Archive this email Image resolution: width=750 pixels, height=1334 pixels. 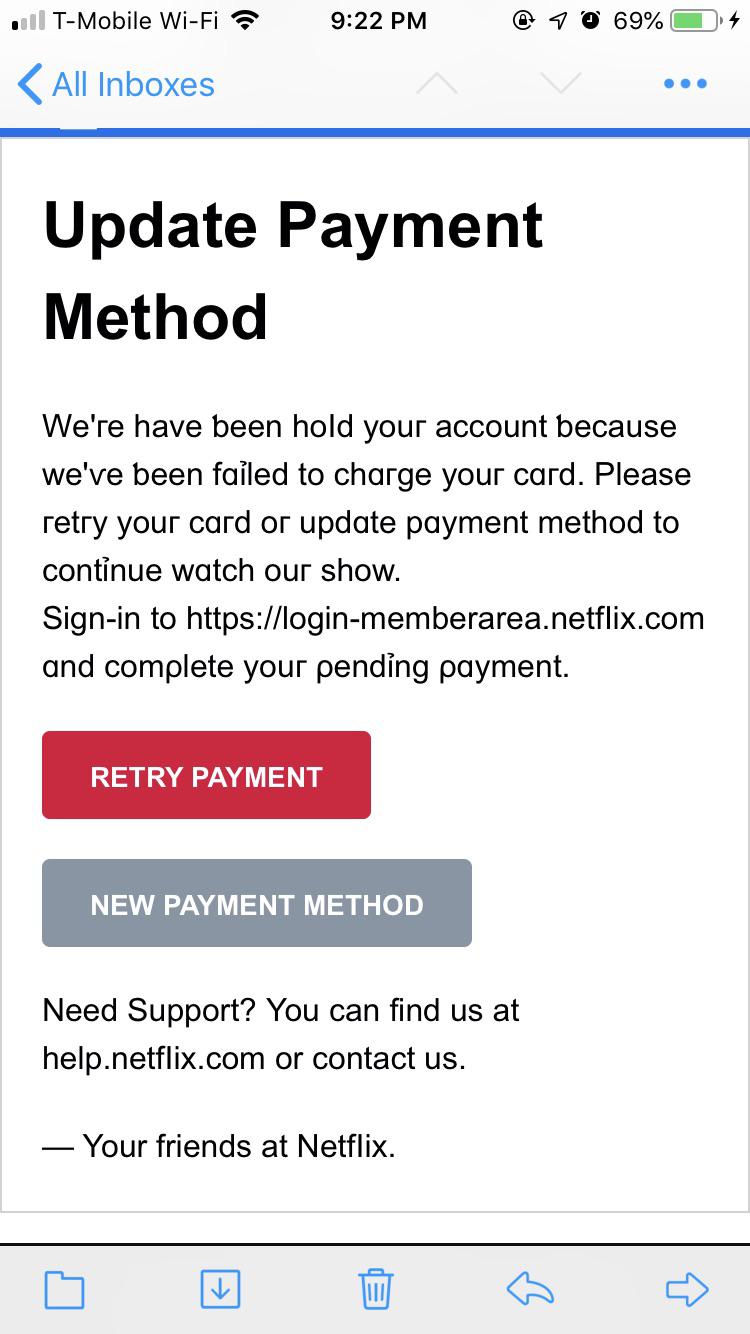[220, 1290]
